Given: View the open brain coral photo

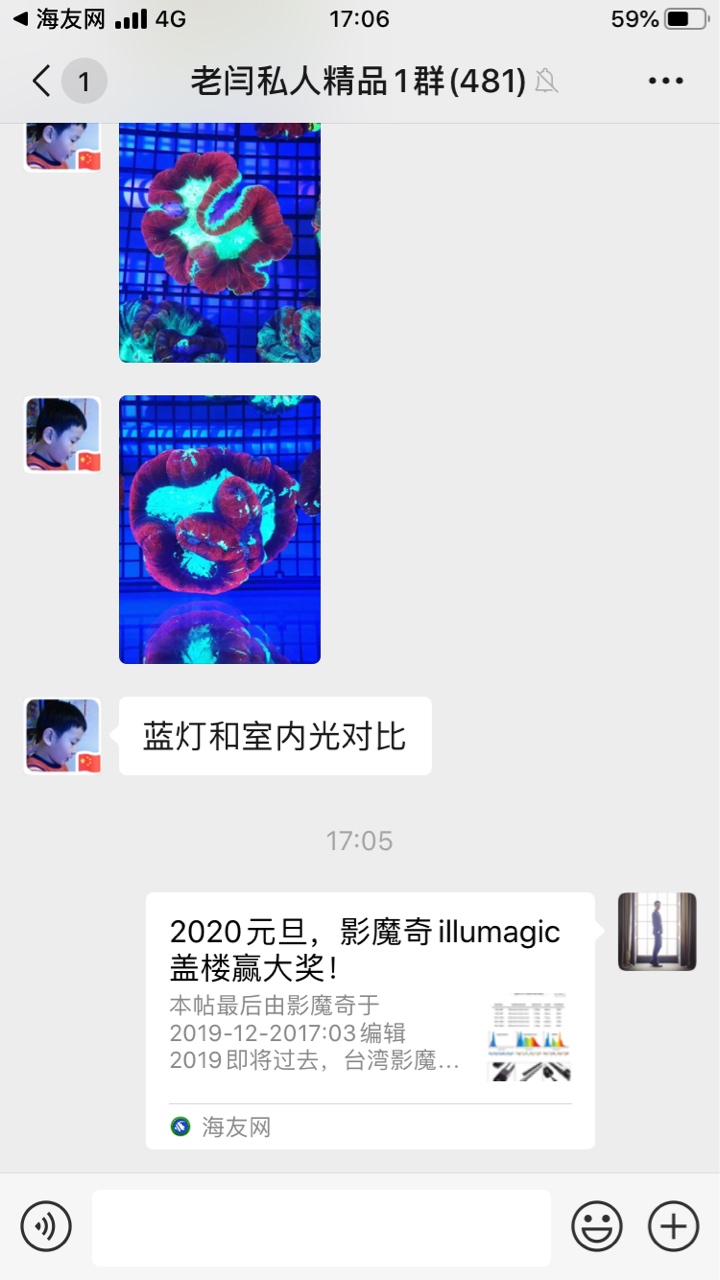Looking at the screenshot, I should pyautogui.click(x=220, y=242).
